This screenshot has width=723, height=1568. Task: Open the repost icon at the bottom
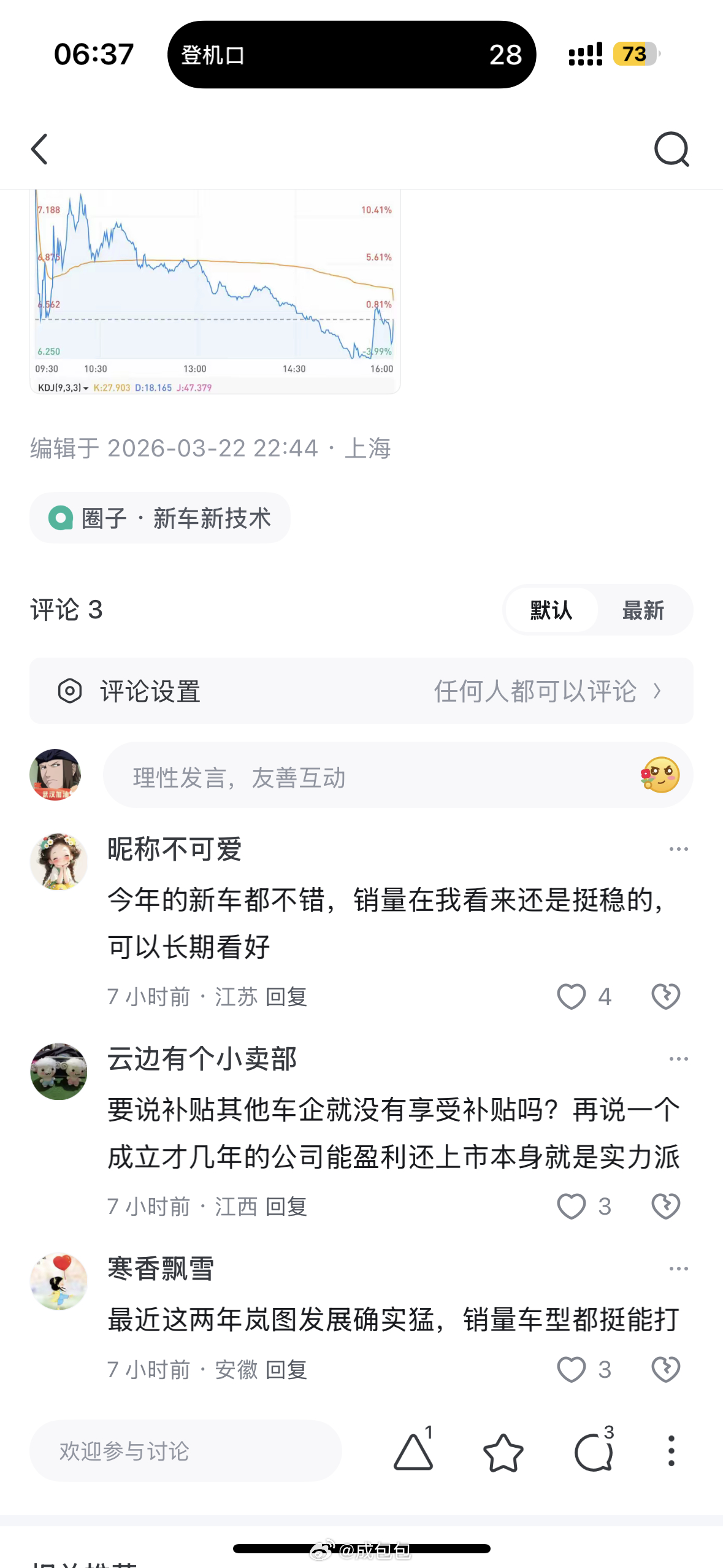point(413,1451)
